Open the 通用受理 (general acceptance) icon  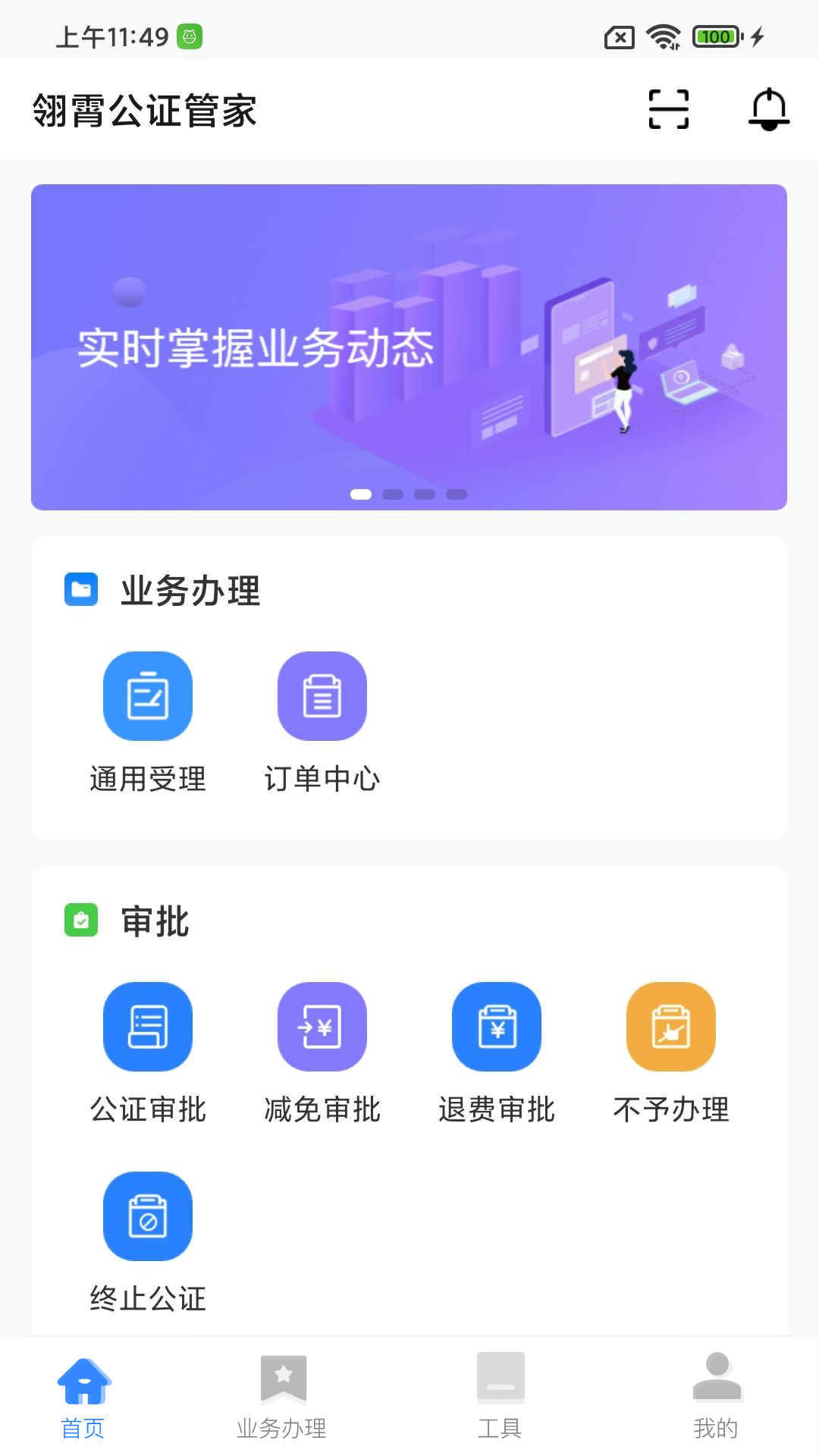[148, 695]
